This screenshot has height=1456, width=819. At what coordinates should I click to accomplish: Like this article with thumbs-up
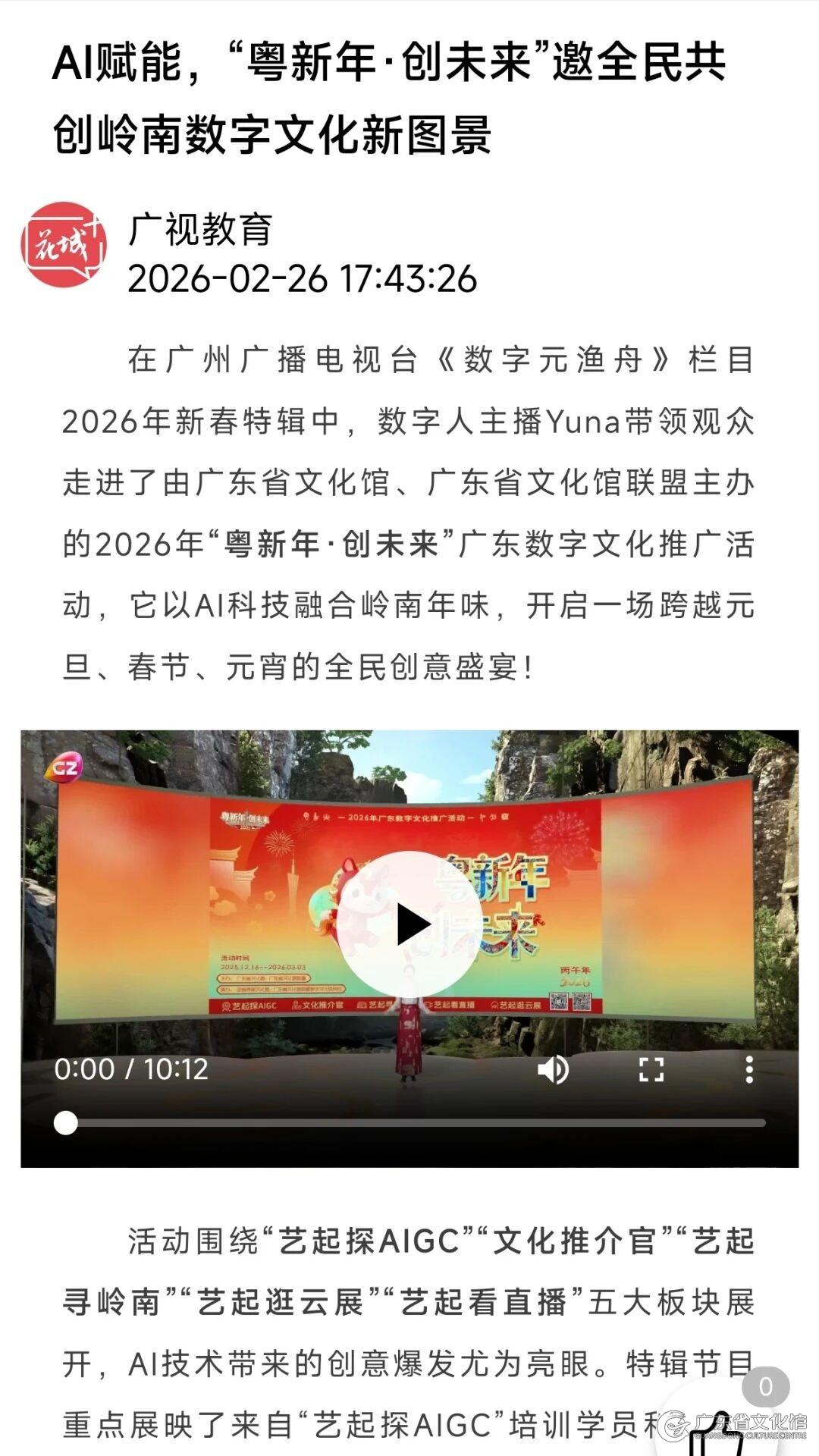[x=713, y=1433]
